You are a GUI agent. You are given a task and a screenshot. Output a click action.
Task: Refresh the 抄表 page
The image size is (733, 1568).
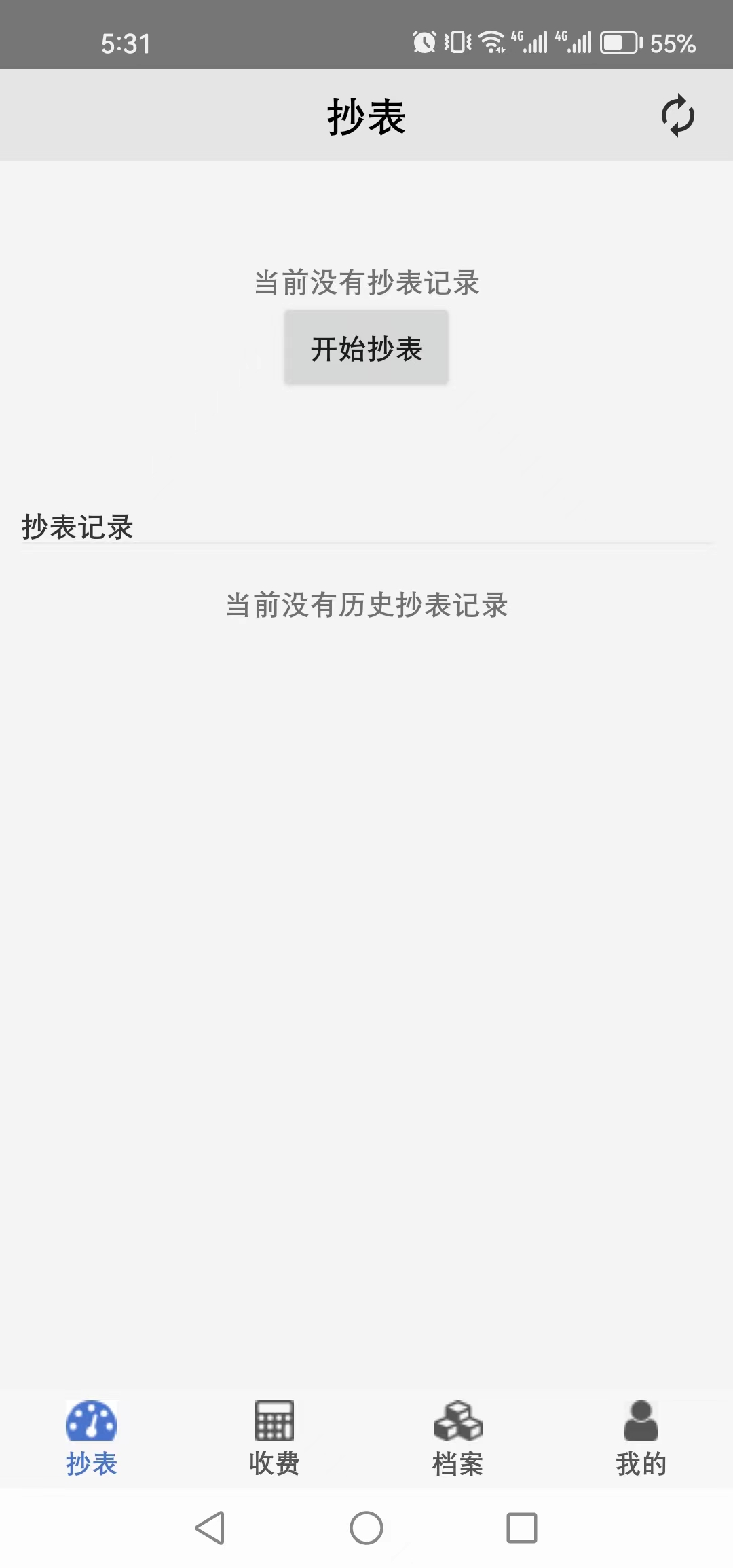(x=677, y=116)
